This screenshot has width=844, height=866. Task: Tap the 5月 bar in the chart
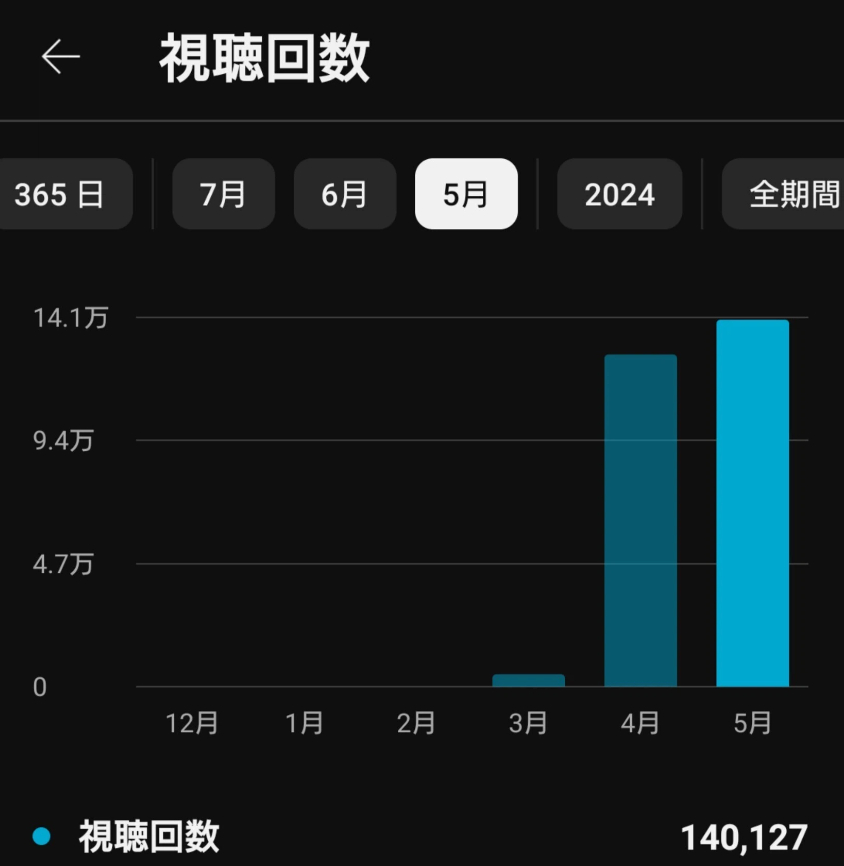tap(752, 503)
